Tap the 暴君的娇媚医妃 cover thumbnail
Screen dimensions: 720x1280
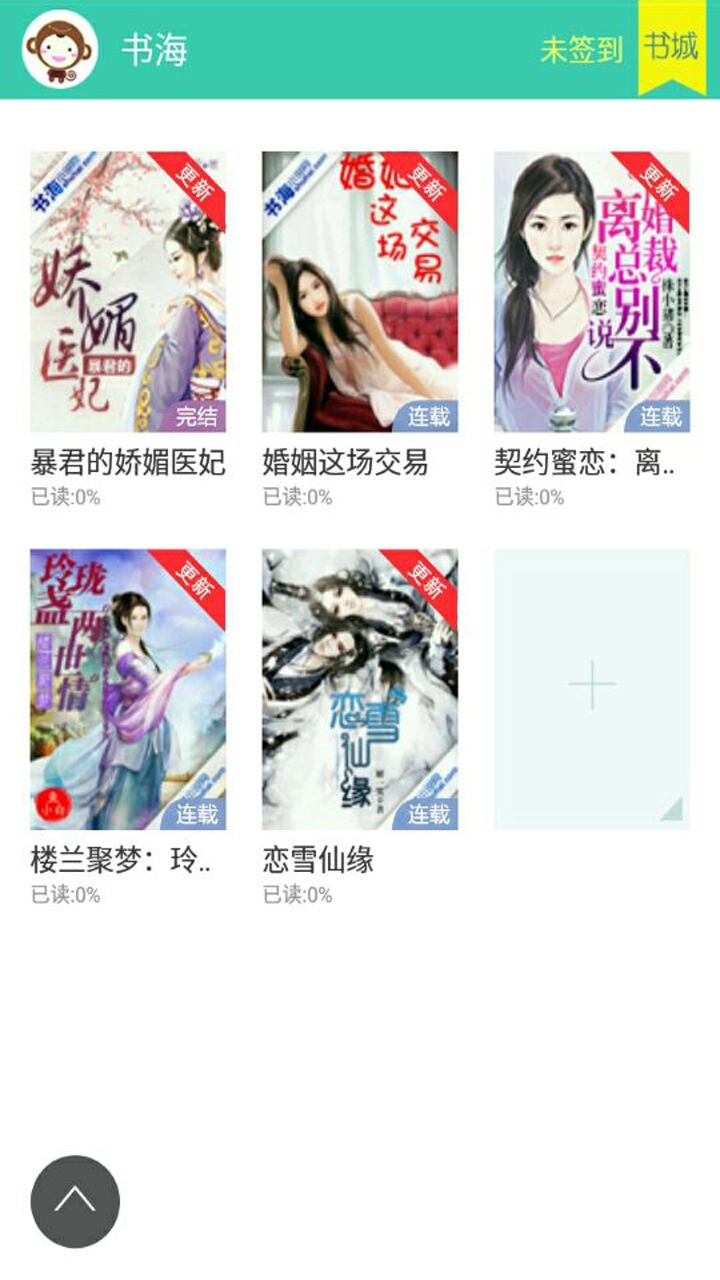129,290
